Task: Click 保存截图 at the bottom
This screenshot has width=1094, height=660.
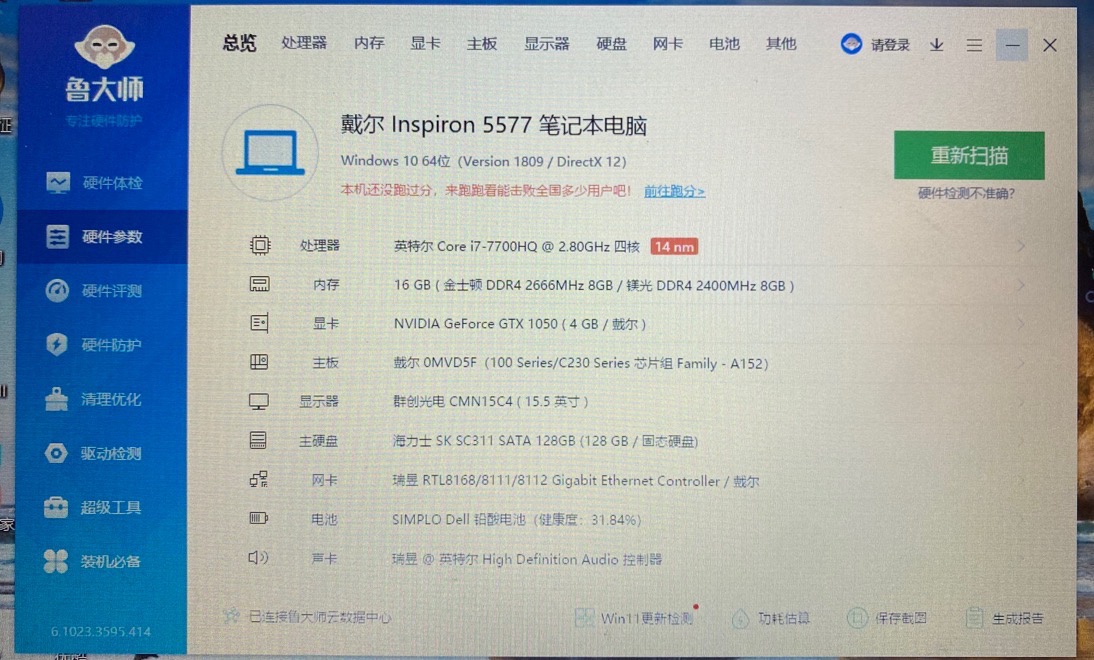Action: (888, 618)
